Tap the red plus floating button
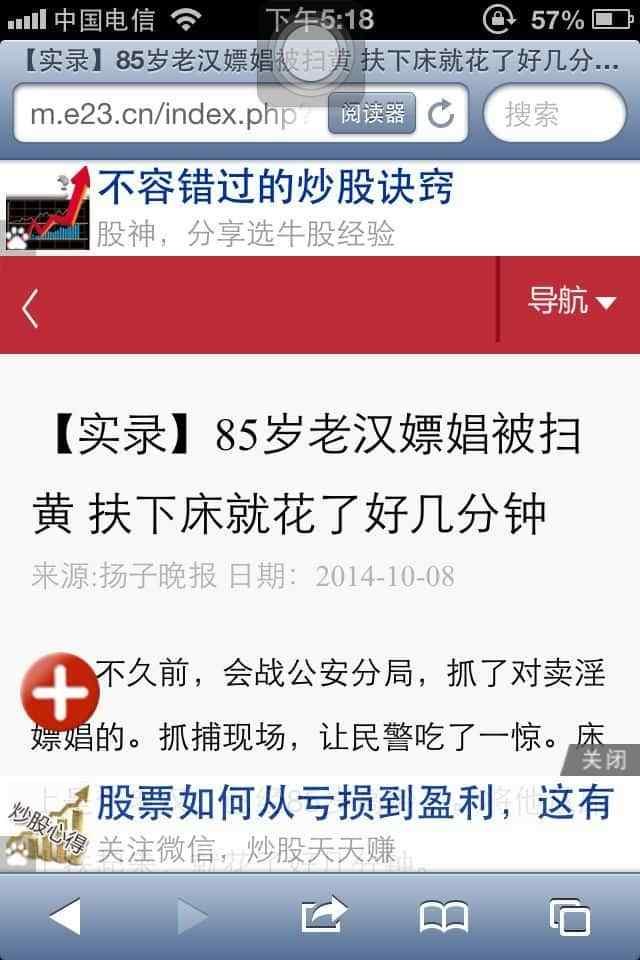The width and height of the screenshot is (640, 960). coord(60,692)
